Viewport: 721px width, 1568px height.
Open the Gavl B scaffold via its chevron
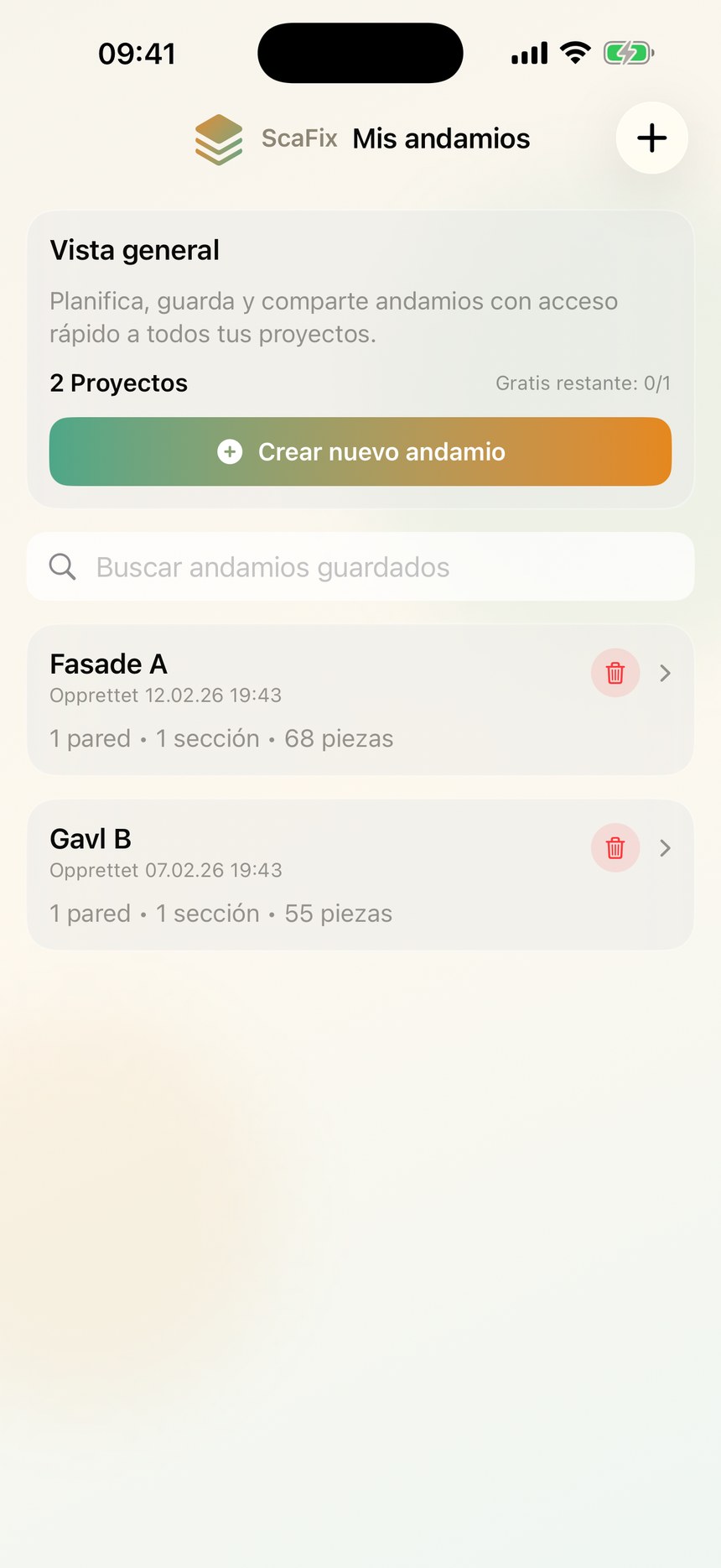click(665, 848)
